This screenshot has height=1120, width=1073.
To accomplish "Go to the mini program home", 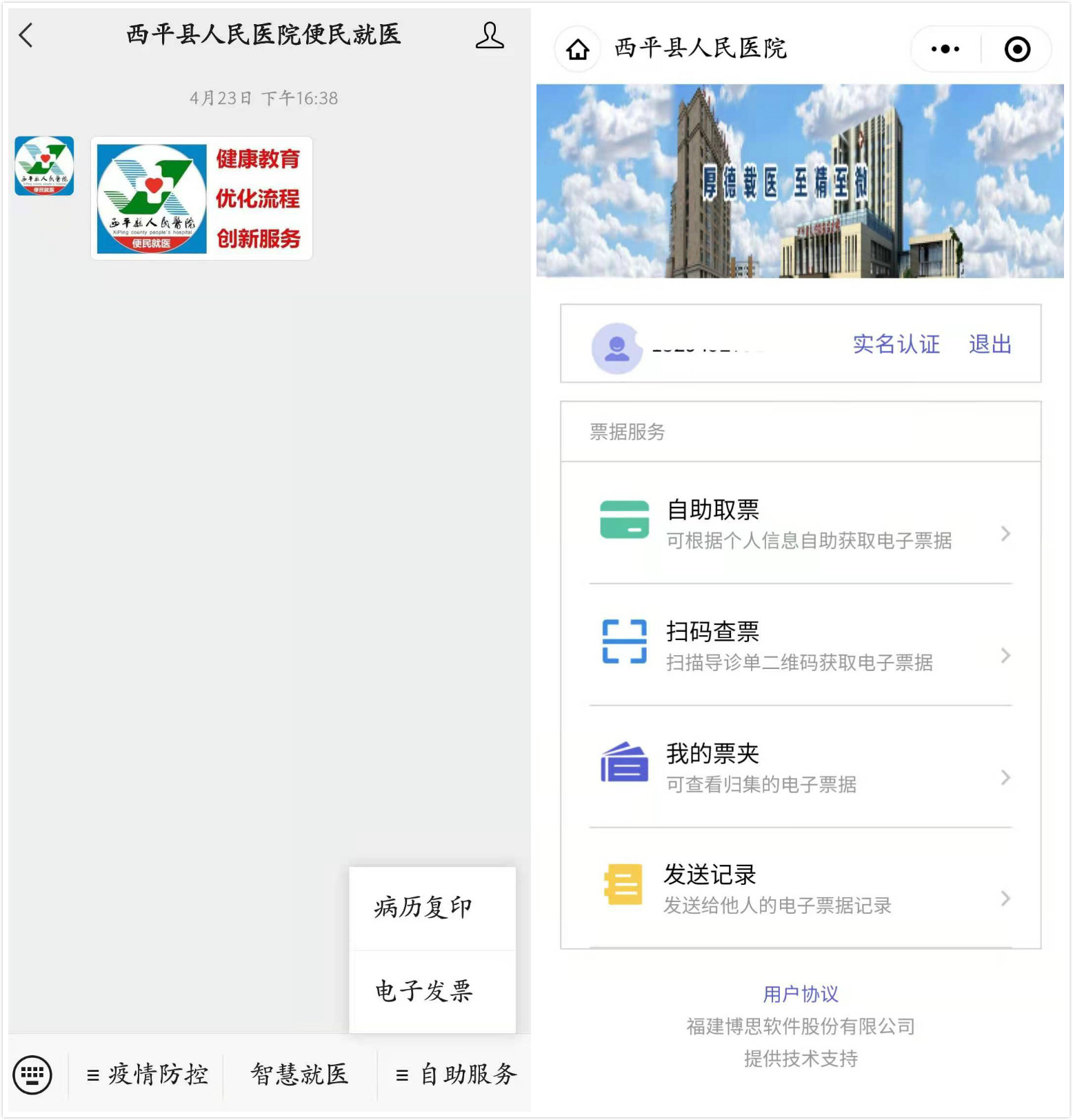I will pos(578,50).
